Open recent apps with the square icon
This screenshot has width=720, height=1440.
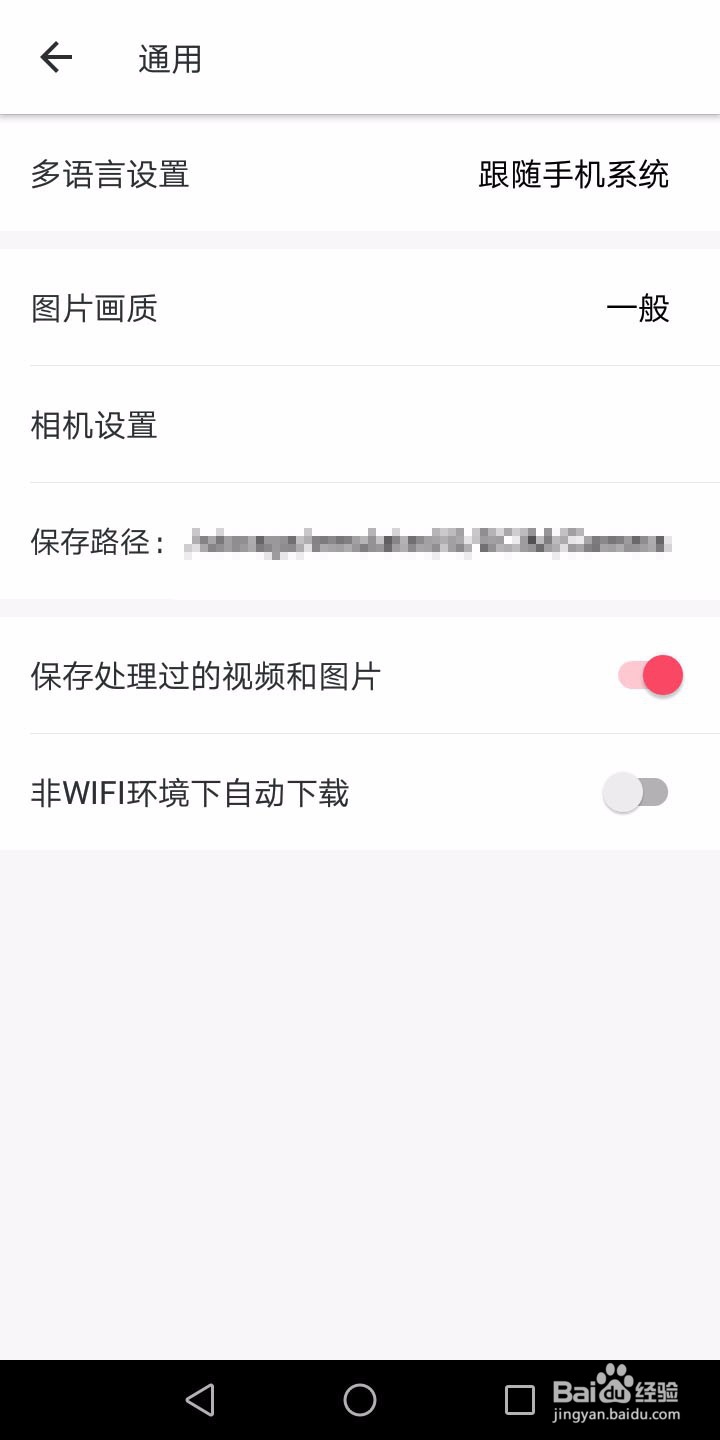517,1400
